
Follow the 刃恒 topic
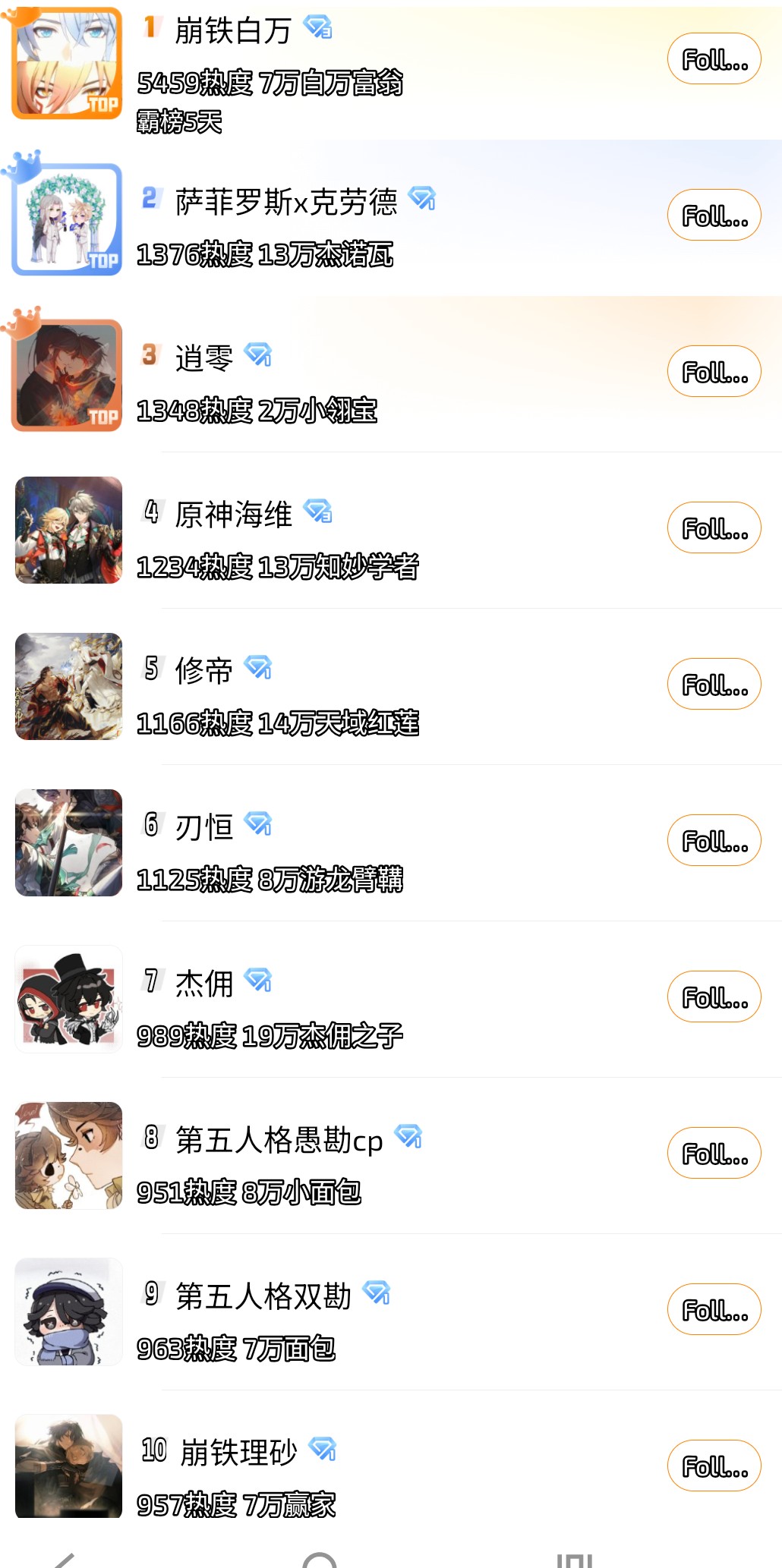click(x=714, y=841)
